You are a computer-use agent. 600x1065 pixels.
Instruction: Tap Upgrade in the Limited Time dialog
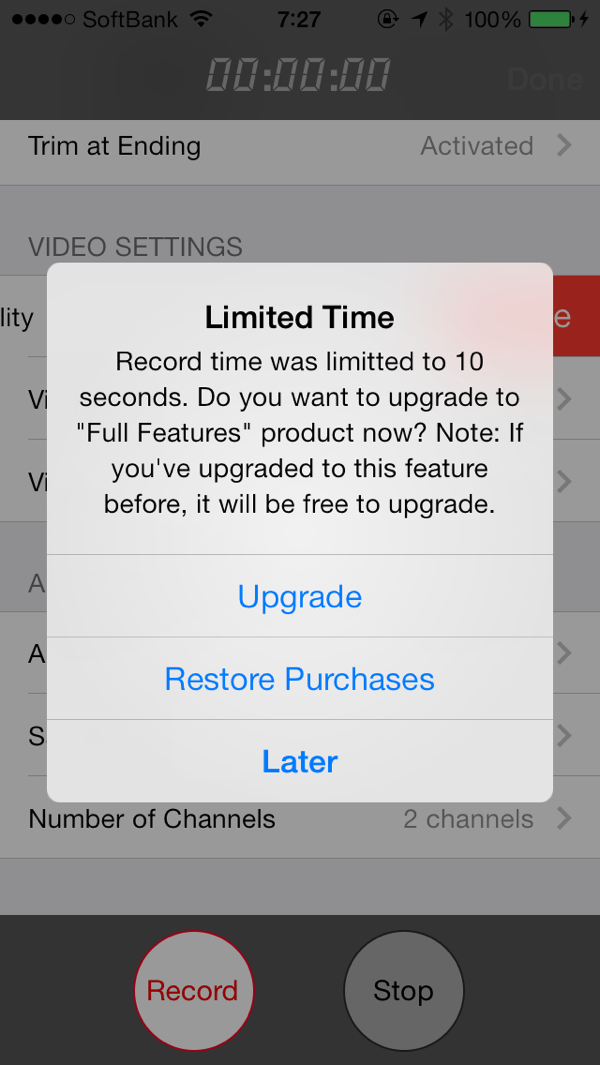click(300, 596)
